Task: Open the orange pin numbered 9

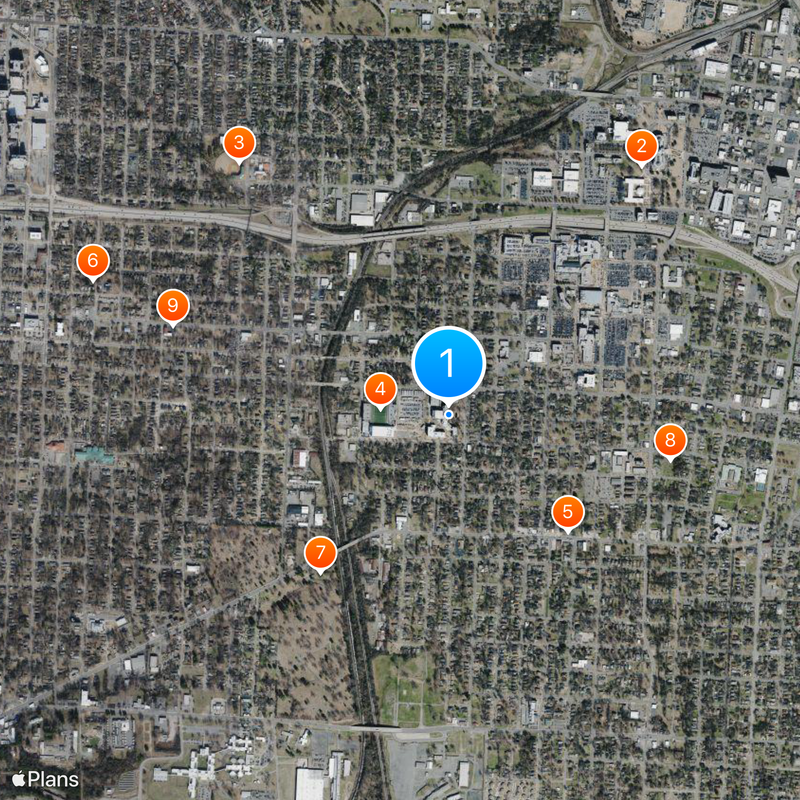Action: (x=173, y=305)
